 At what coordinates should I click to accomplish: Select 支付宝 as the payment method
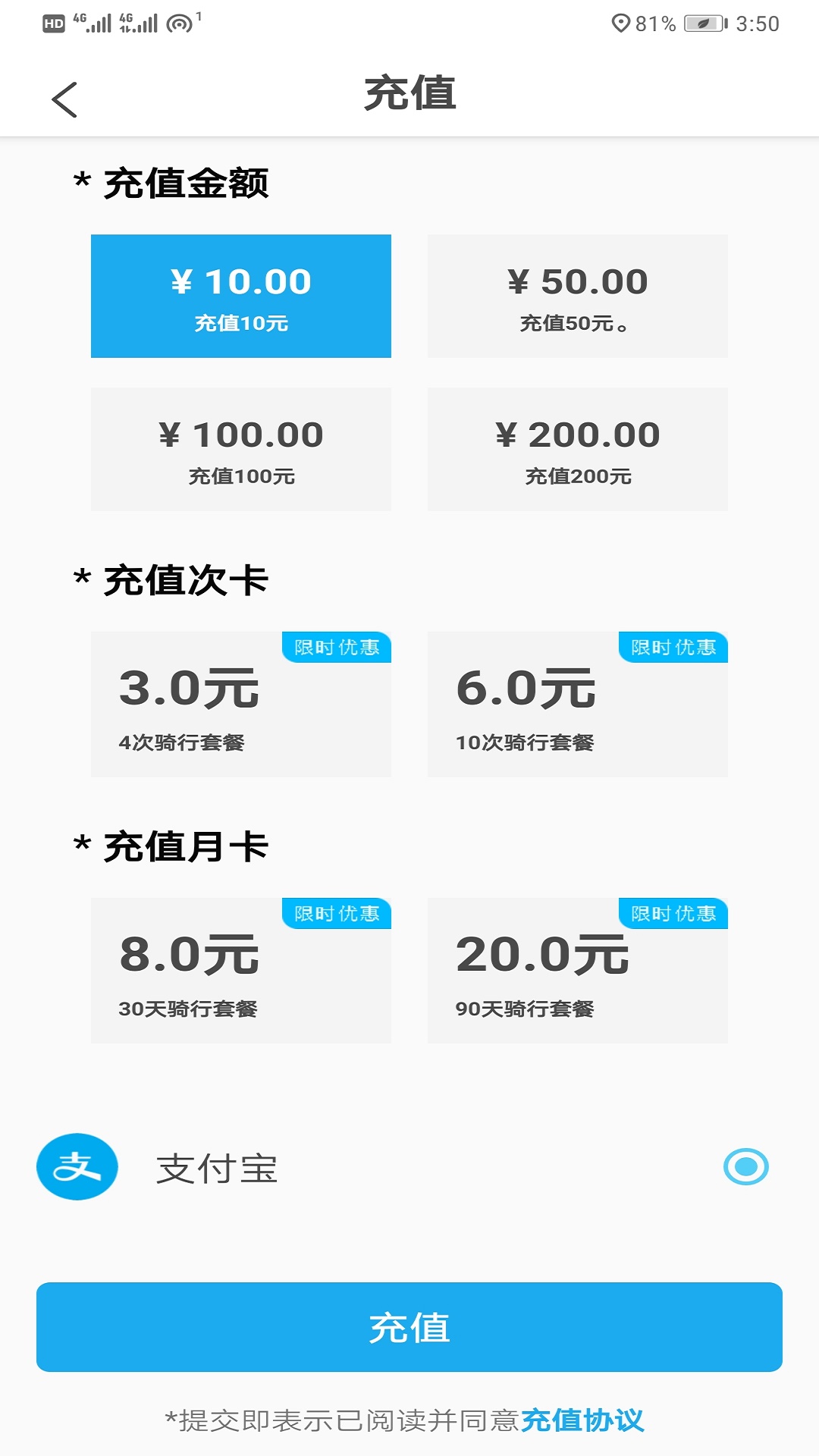[745, 1166]
